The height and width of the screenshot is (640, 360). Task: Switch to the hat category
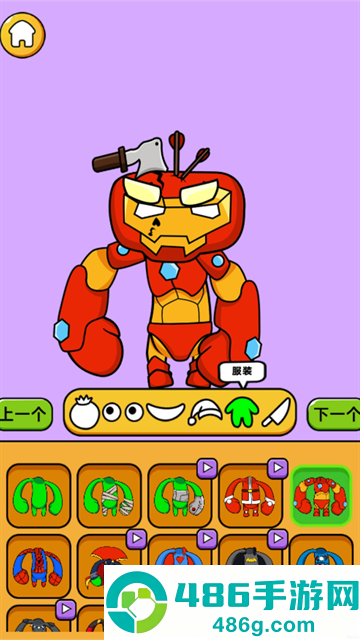point(205,412)
